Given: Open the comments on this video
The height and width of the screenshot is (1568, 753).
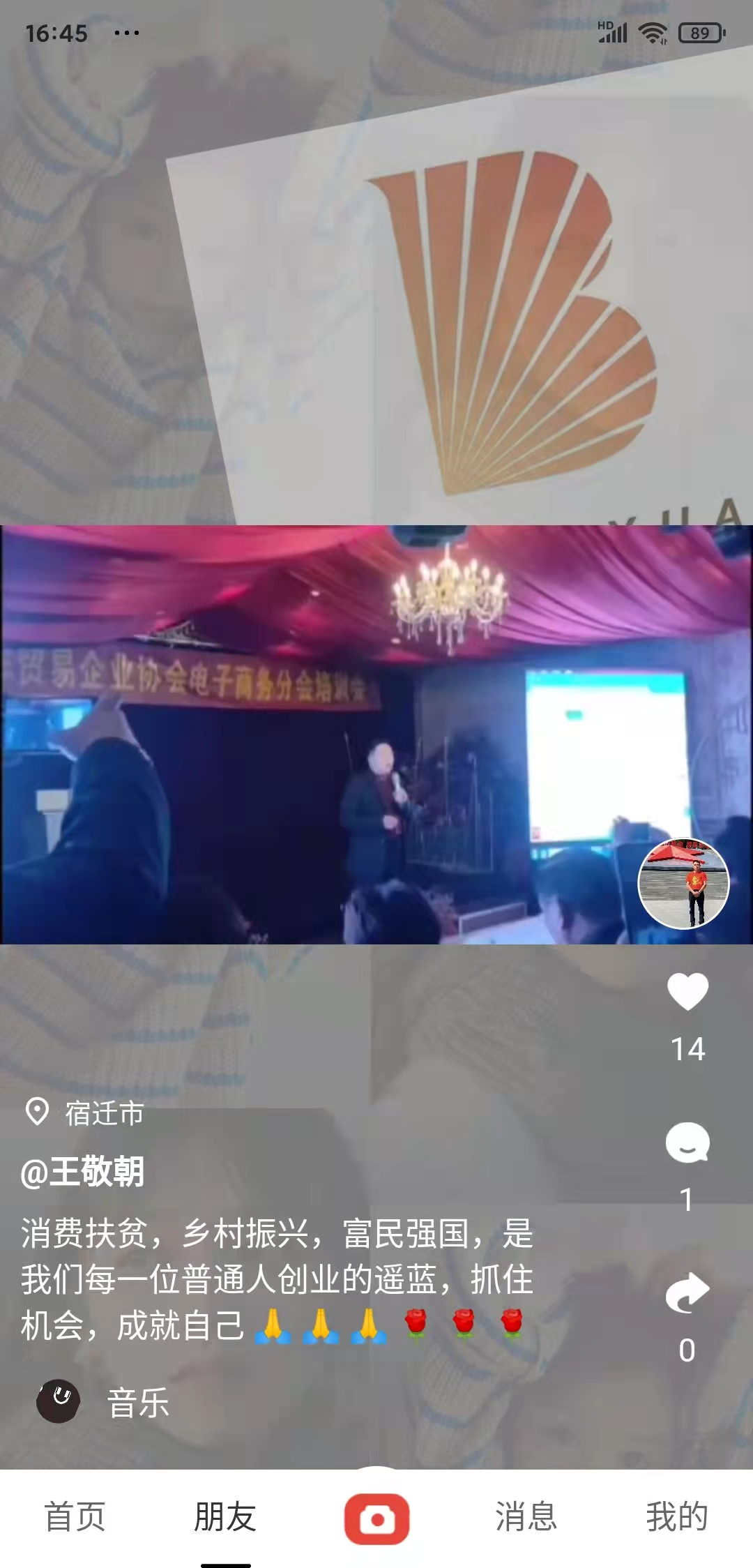Looking at the screenshot, I should point(687,1143).
